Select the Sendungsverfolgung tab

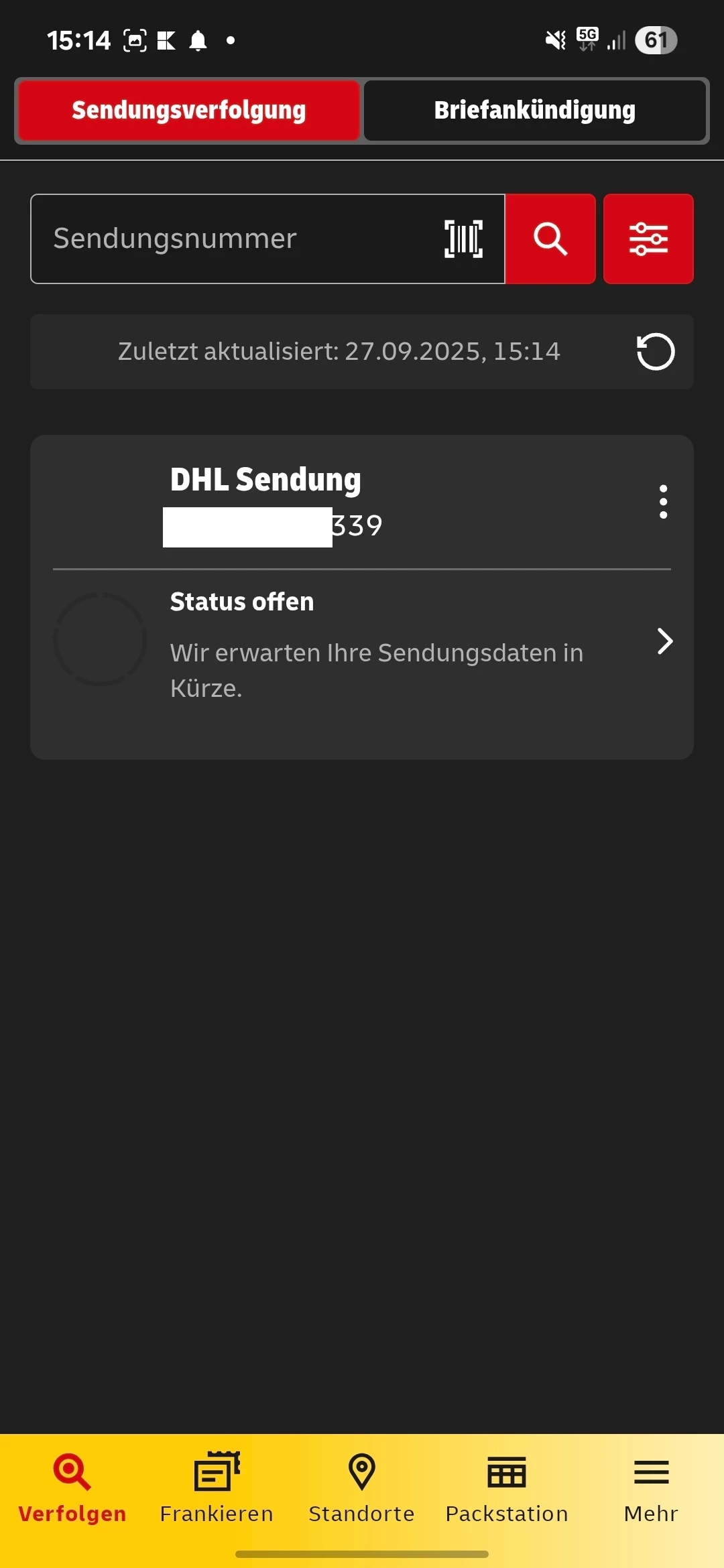point(188,111)
